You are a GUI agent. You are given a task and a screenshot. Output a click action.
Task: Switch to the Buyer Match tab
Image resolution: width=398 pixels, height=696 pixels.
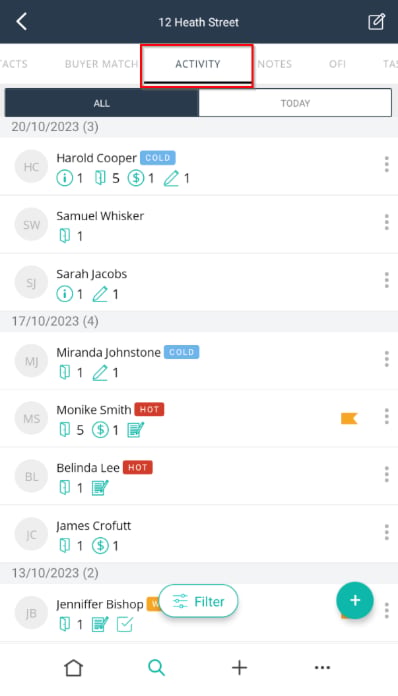click(x=101, y=64)
